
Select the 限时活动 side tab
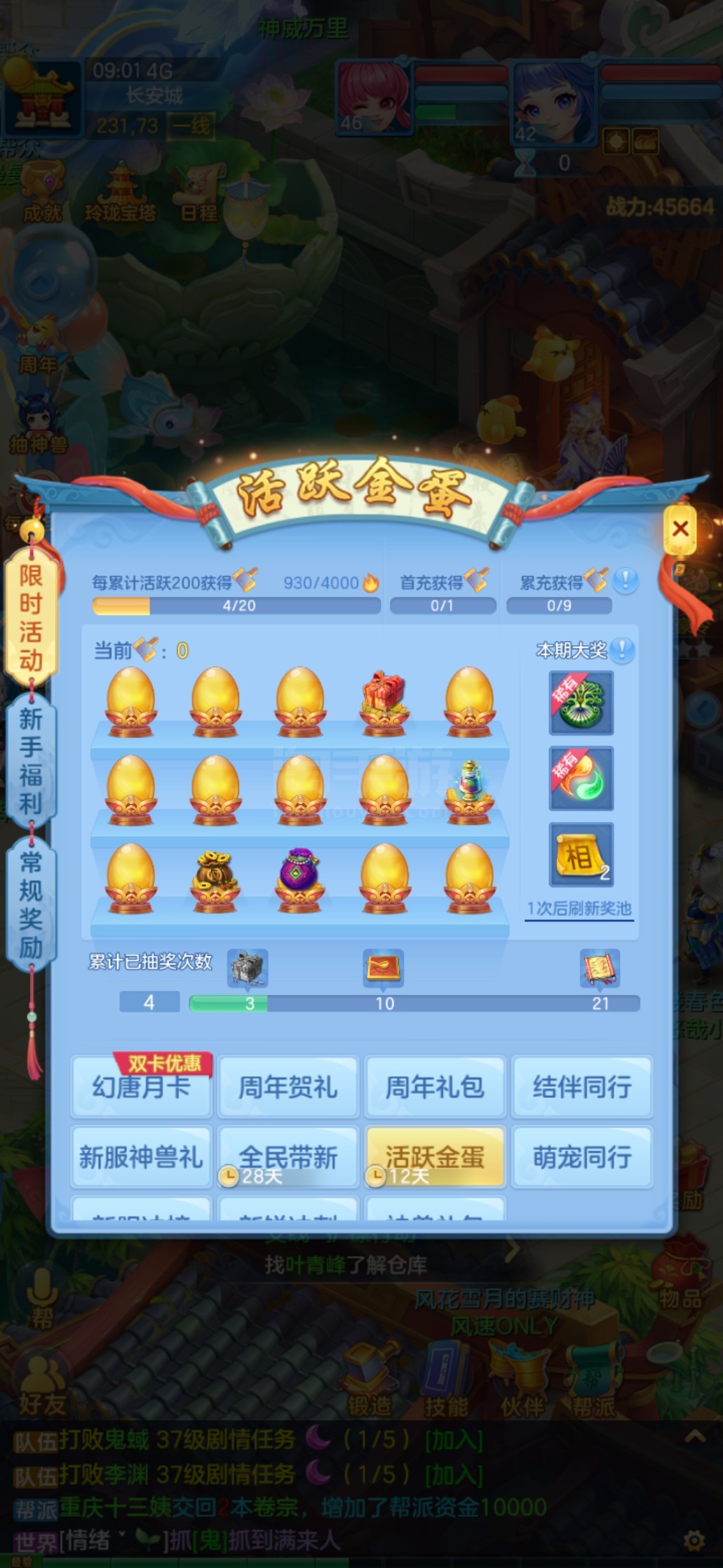pos(31,617)
